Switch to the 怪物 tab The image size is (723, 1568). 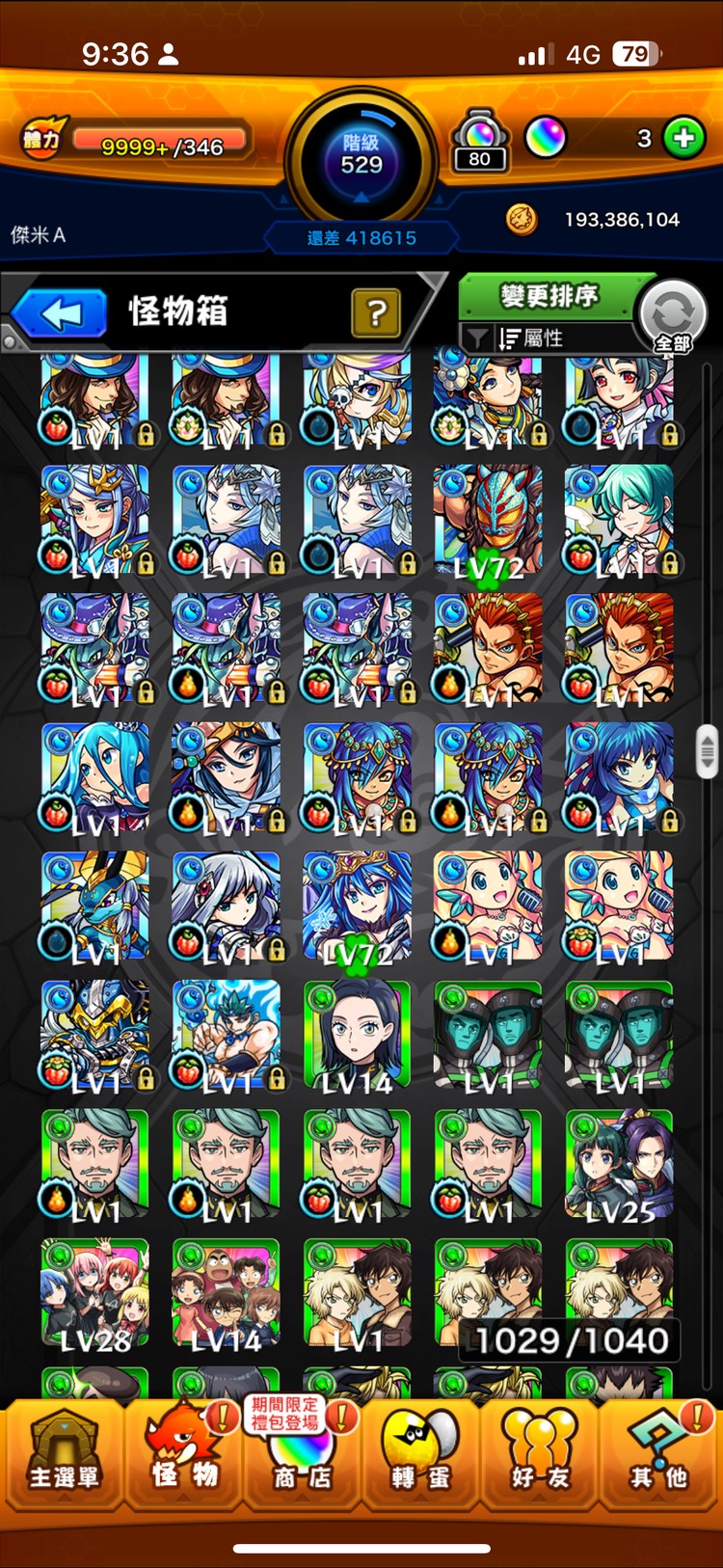tap(183, 1454)
